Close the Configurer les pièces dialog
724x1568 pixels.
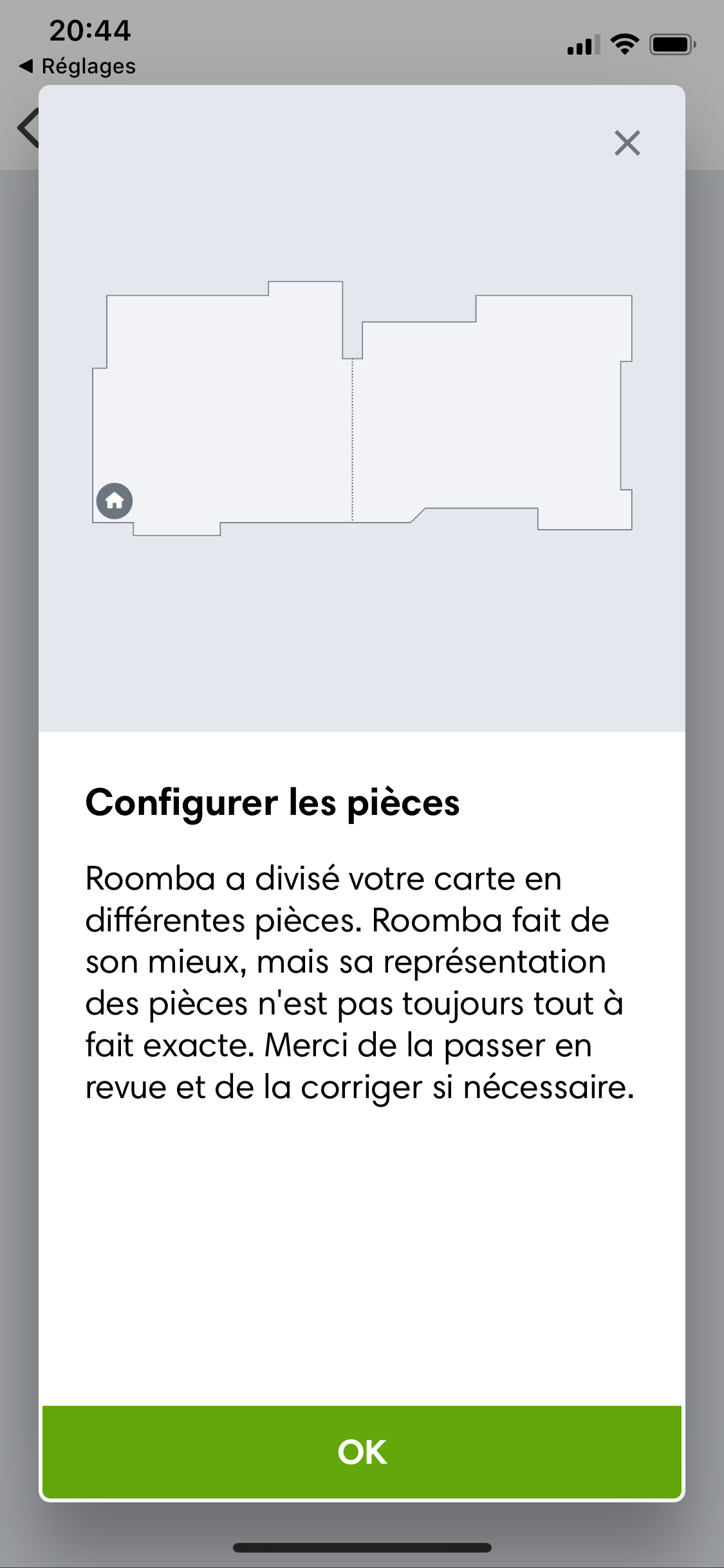(x=627, y=143)
